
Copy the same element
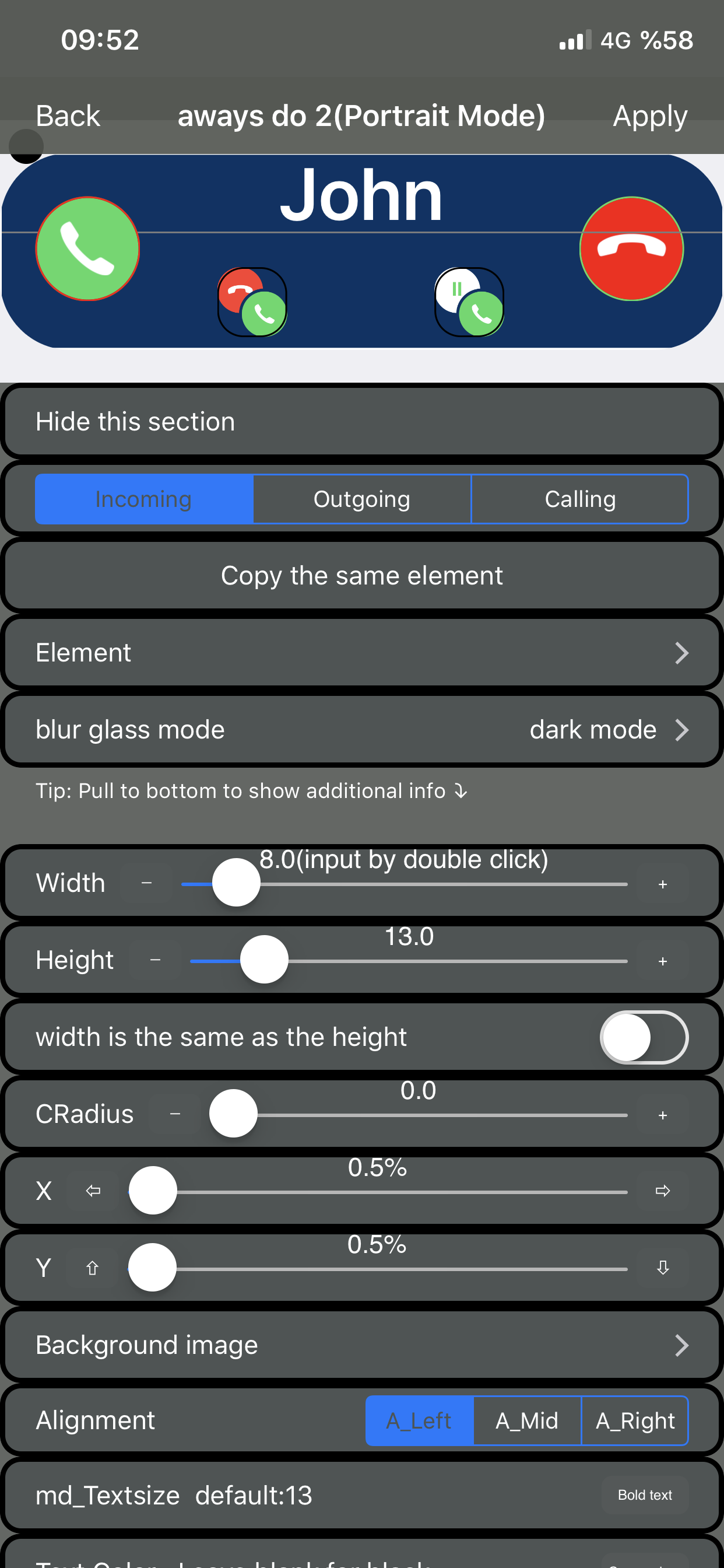[x=361, y=575]
